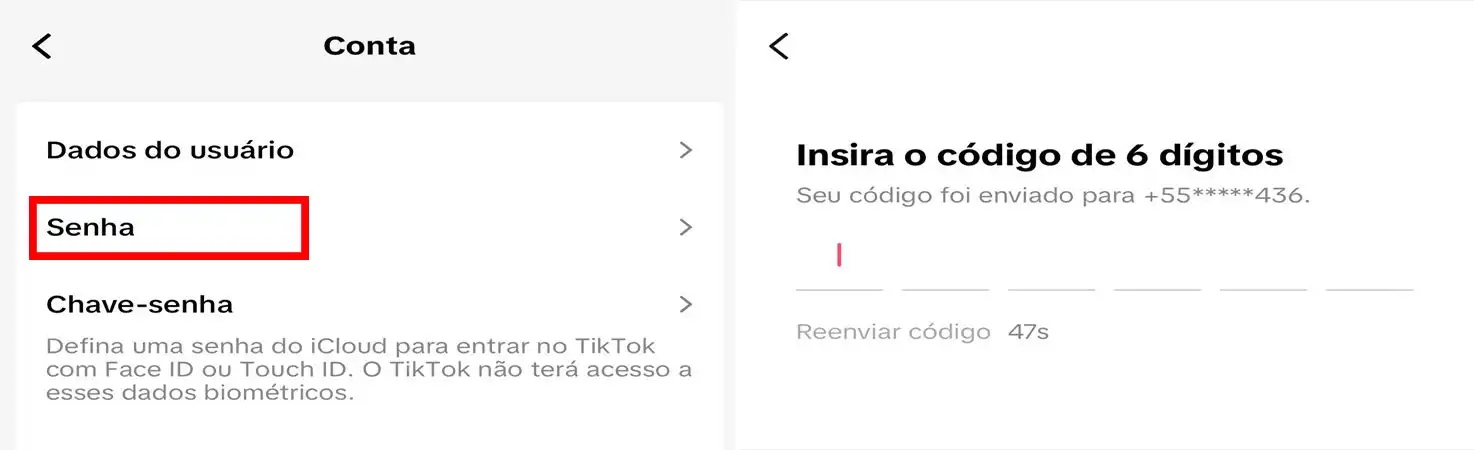Go back from the Conta screen
The image size is (1474, 450).
tap(42, 46)
